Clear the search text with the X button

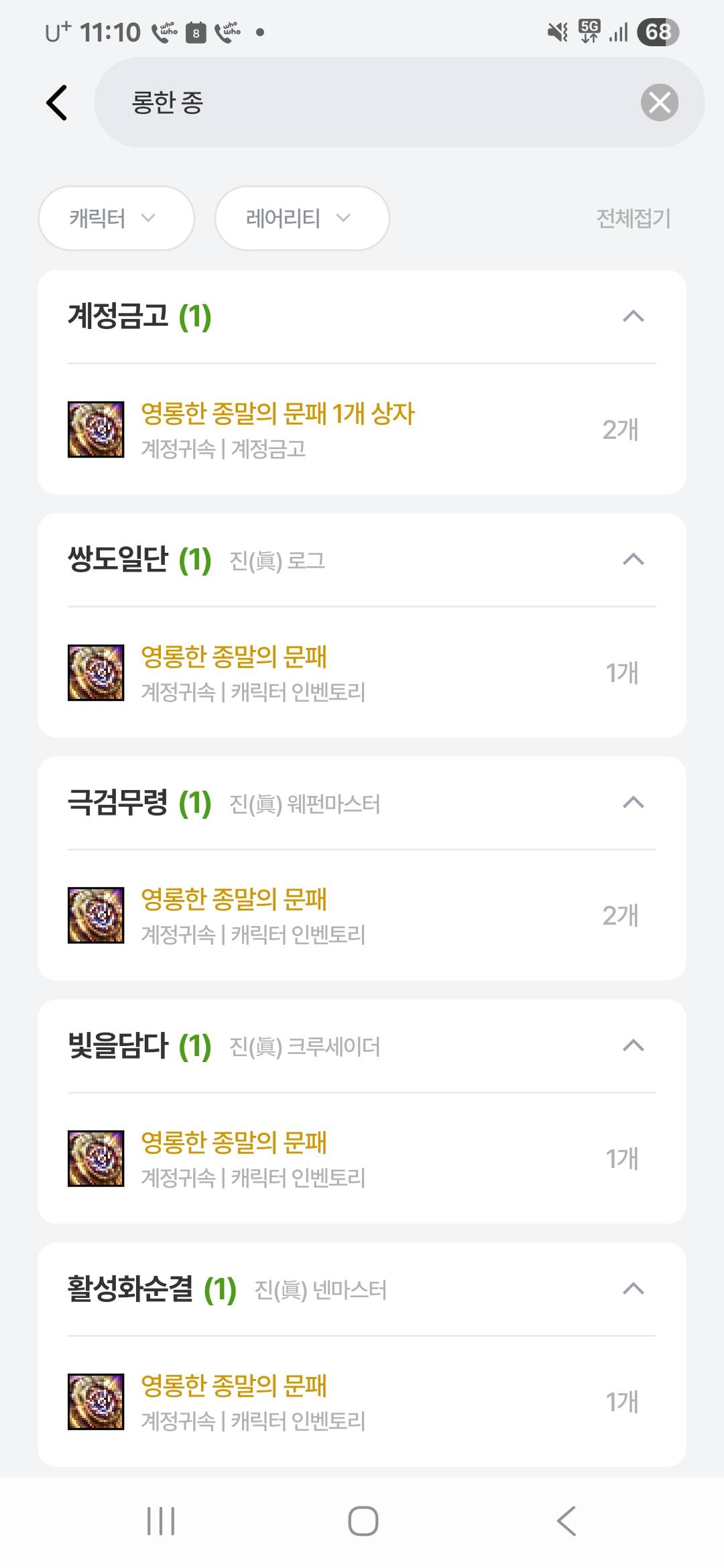(660, 103)
